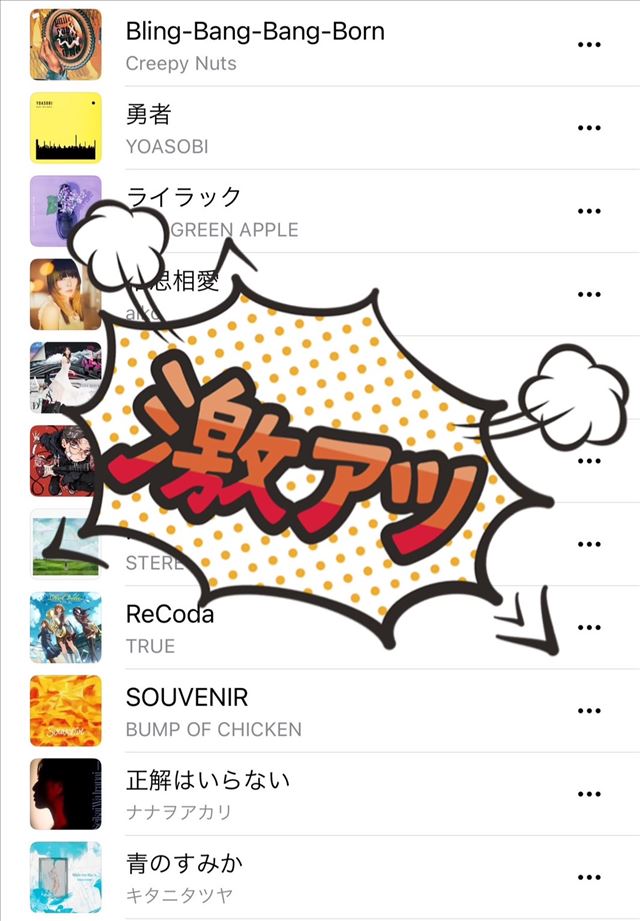Image resolution: width=640 pixels, height=921 pixels.
Task: Open more options for ReCoda
Action: (x=590, y=627)
